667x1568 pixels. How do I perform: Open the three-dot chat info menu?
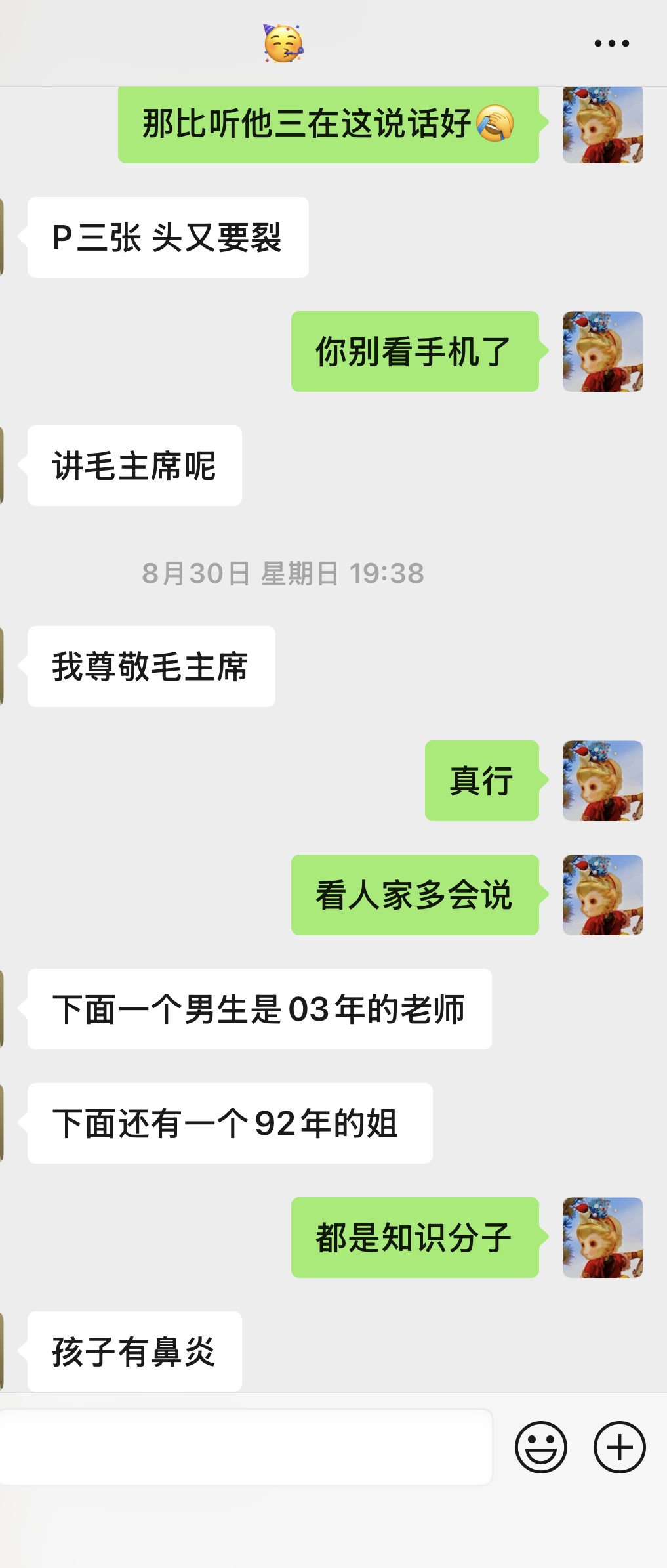(611, 43)
